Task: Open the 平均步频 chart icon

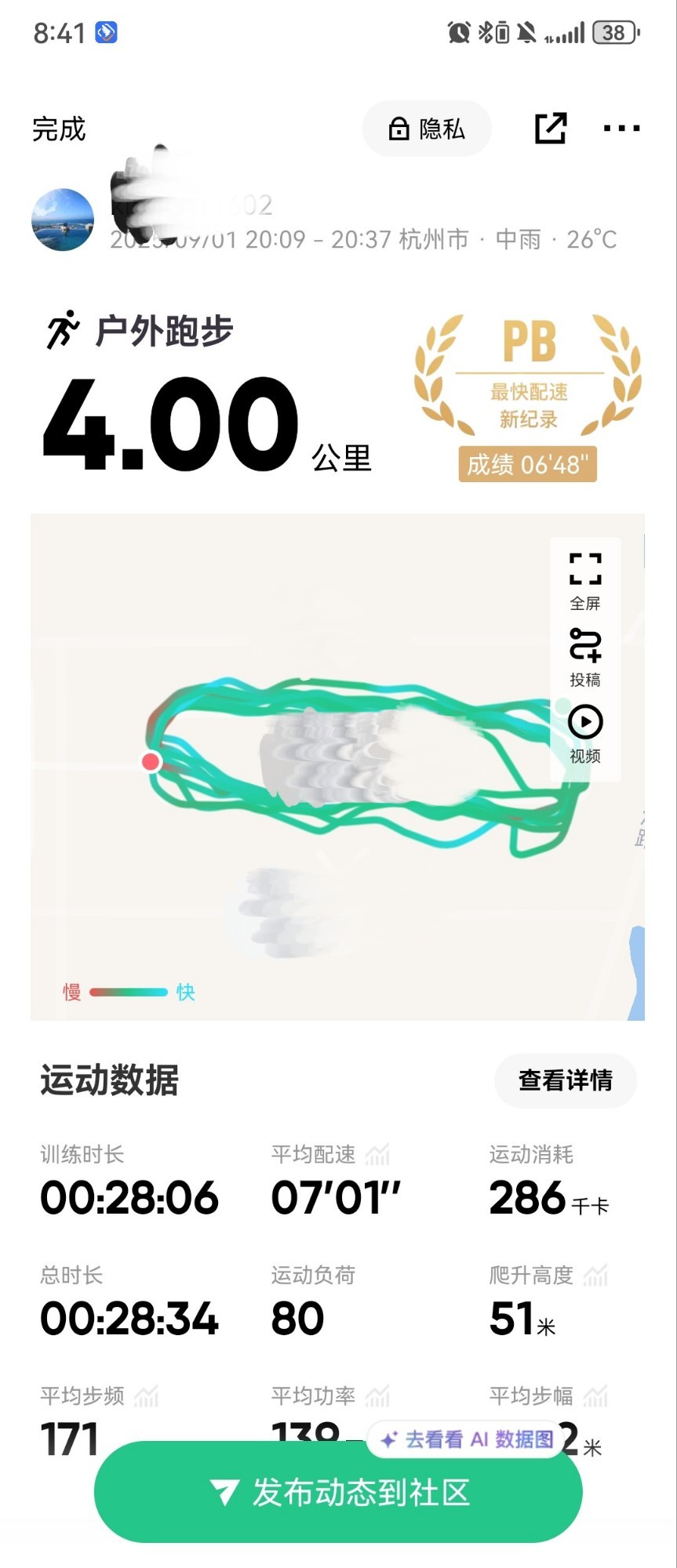Action: pyautogui.click(x=147, y=1396)
